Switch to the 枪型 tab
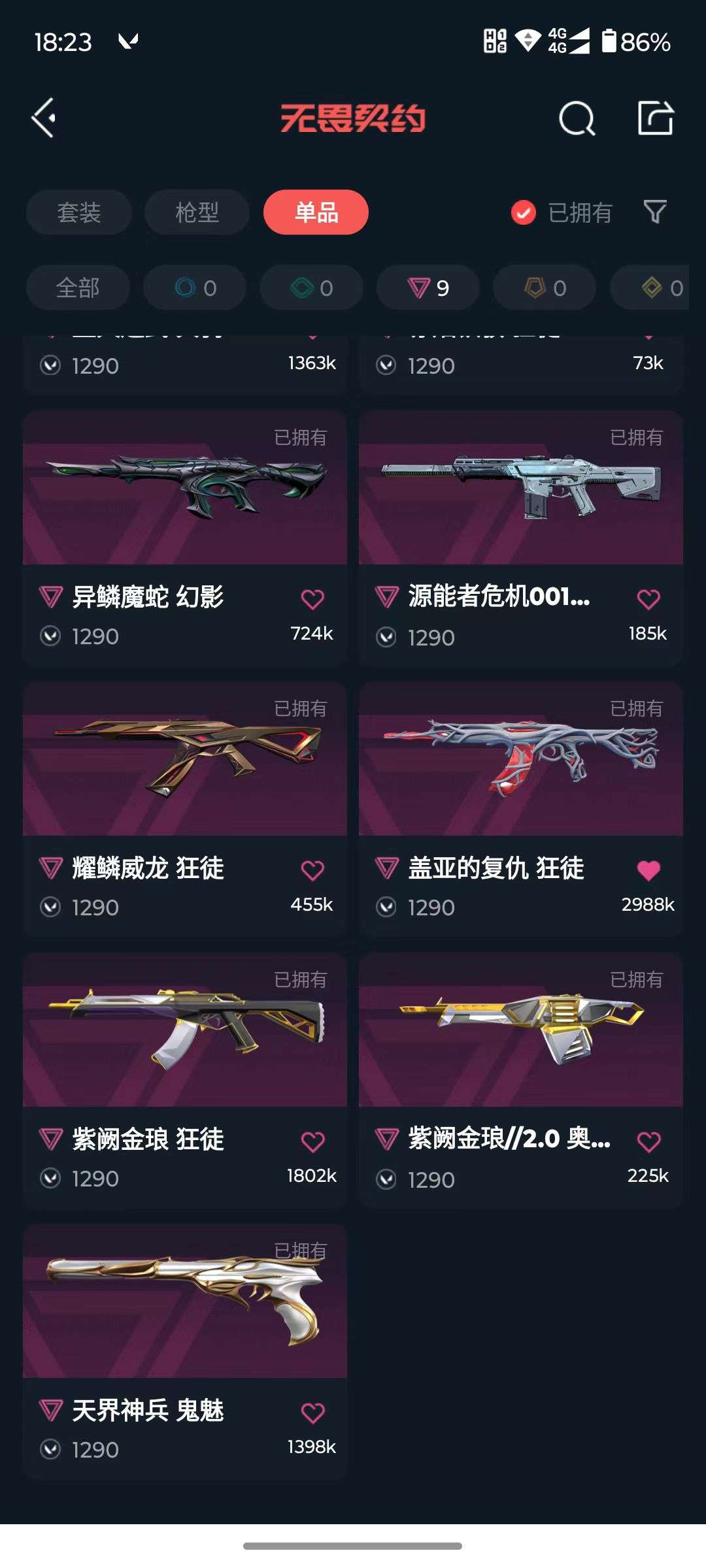706x1568 pixels. [x=195, y=212]
